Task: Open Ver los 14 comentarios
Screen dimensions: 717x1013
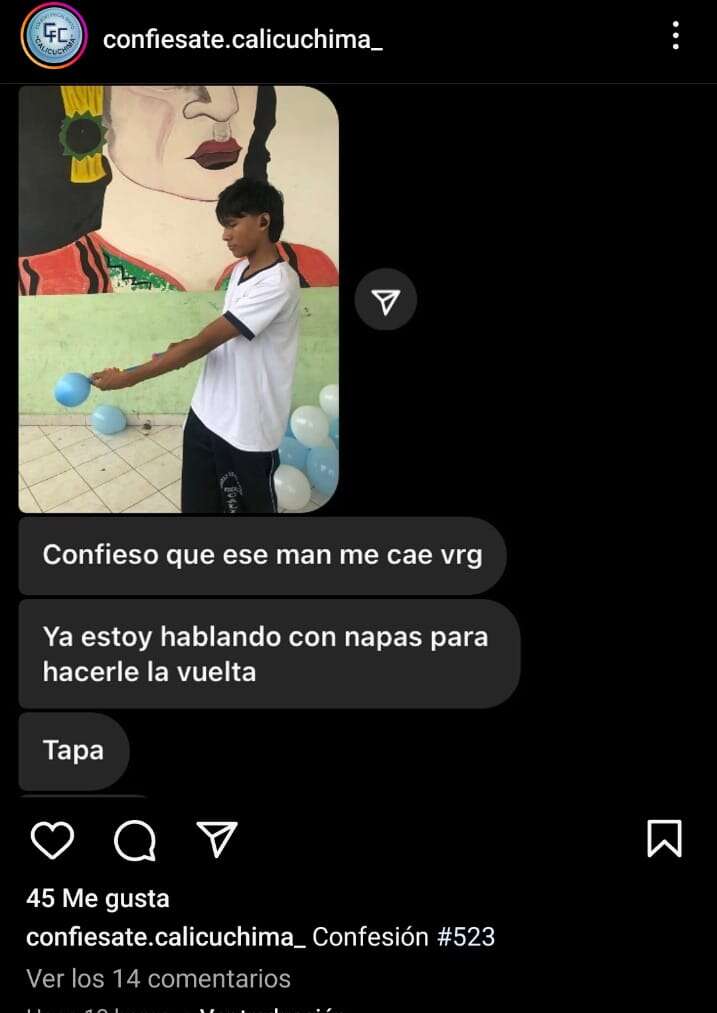Action: [x=158, y=978]
